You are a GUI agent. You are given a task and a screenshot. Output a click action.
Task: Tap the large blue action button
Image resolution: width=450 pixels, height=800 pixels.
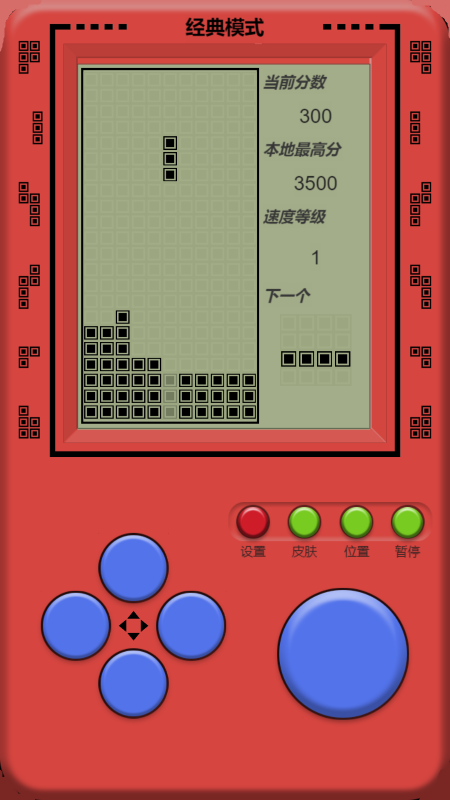pyautogui.click(x=343, y=654)
